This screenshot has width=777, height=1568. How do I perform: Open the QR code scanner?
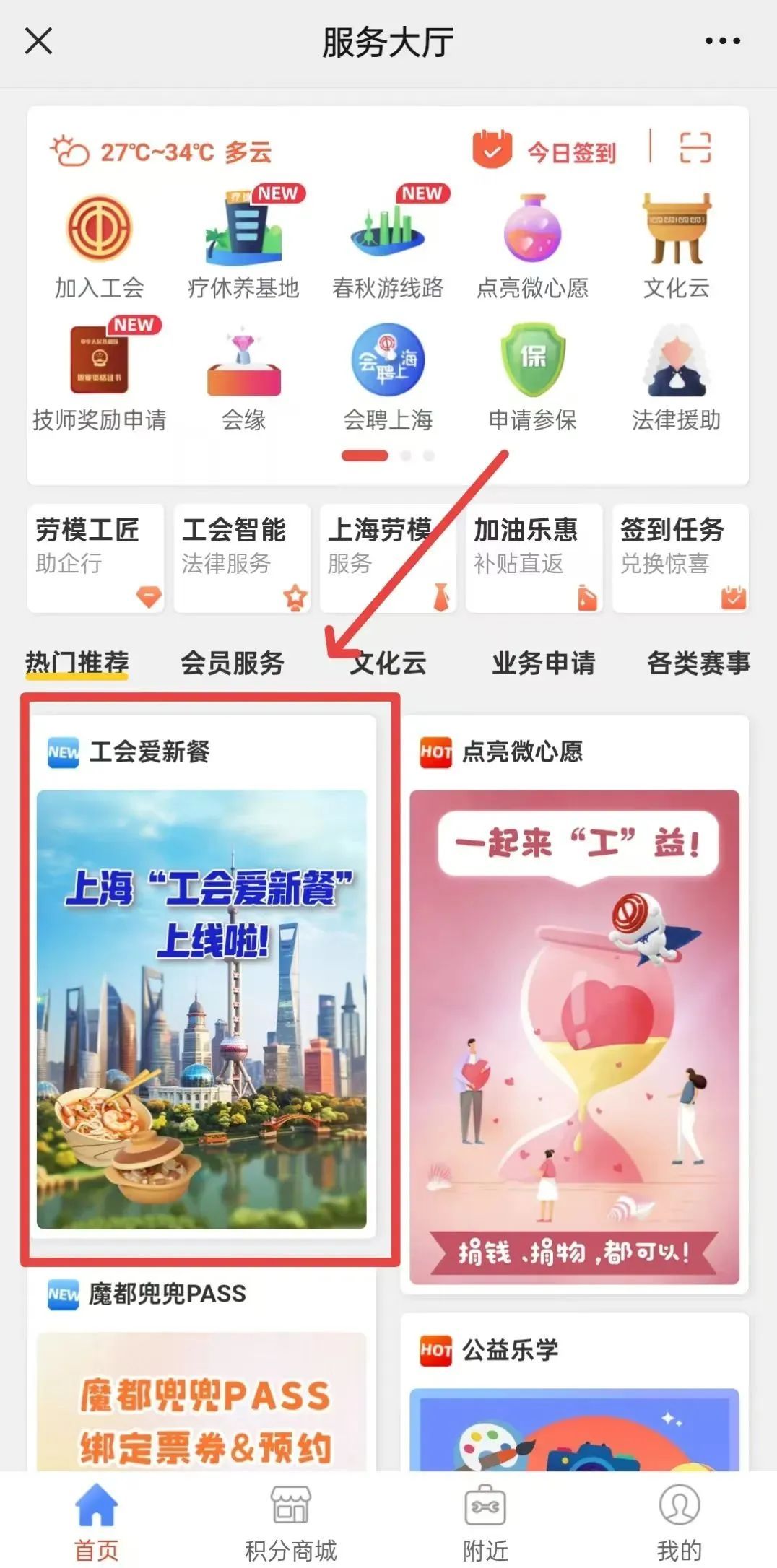(695, 148)
